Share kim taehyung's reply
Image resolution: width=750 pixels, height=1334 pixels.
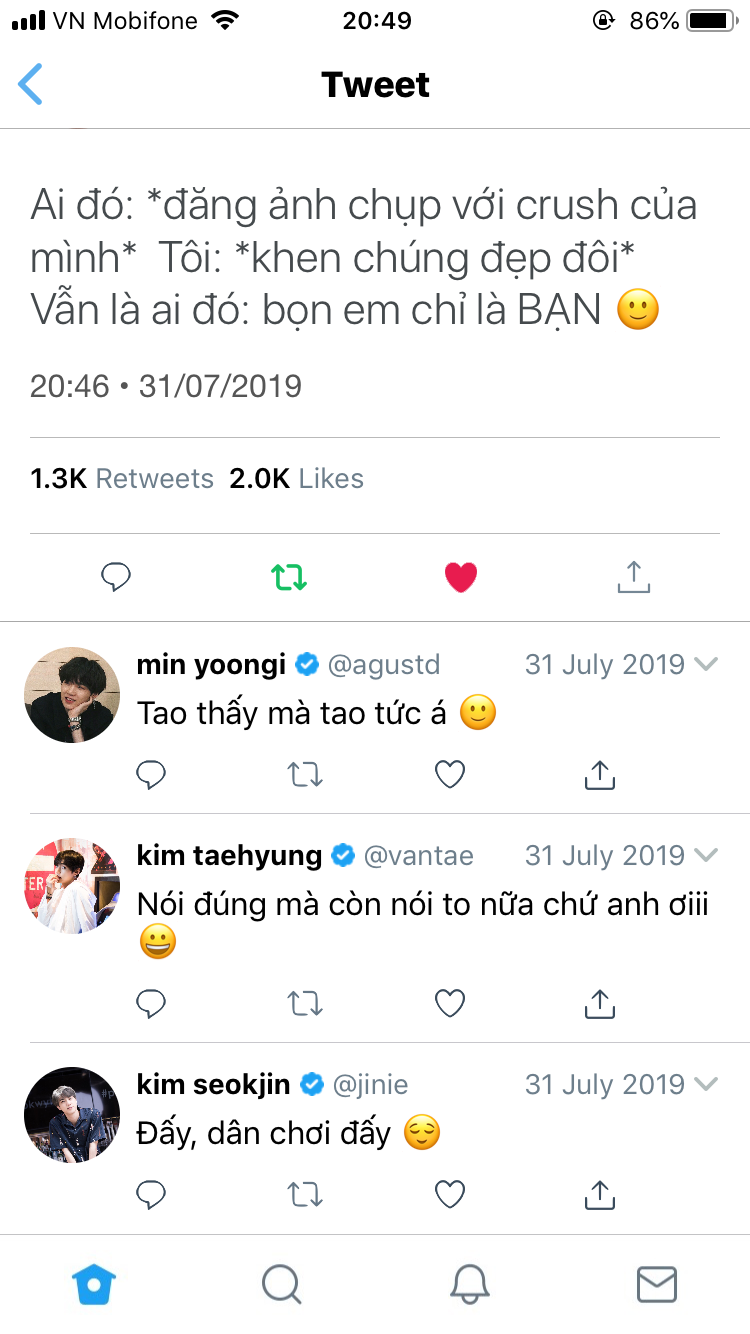(599, 1003)
